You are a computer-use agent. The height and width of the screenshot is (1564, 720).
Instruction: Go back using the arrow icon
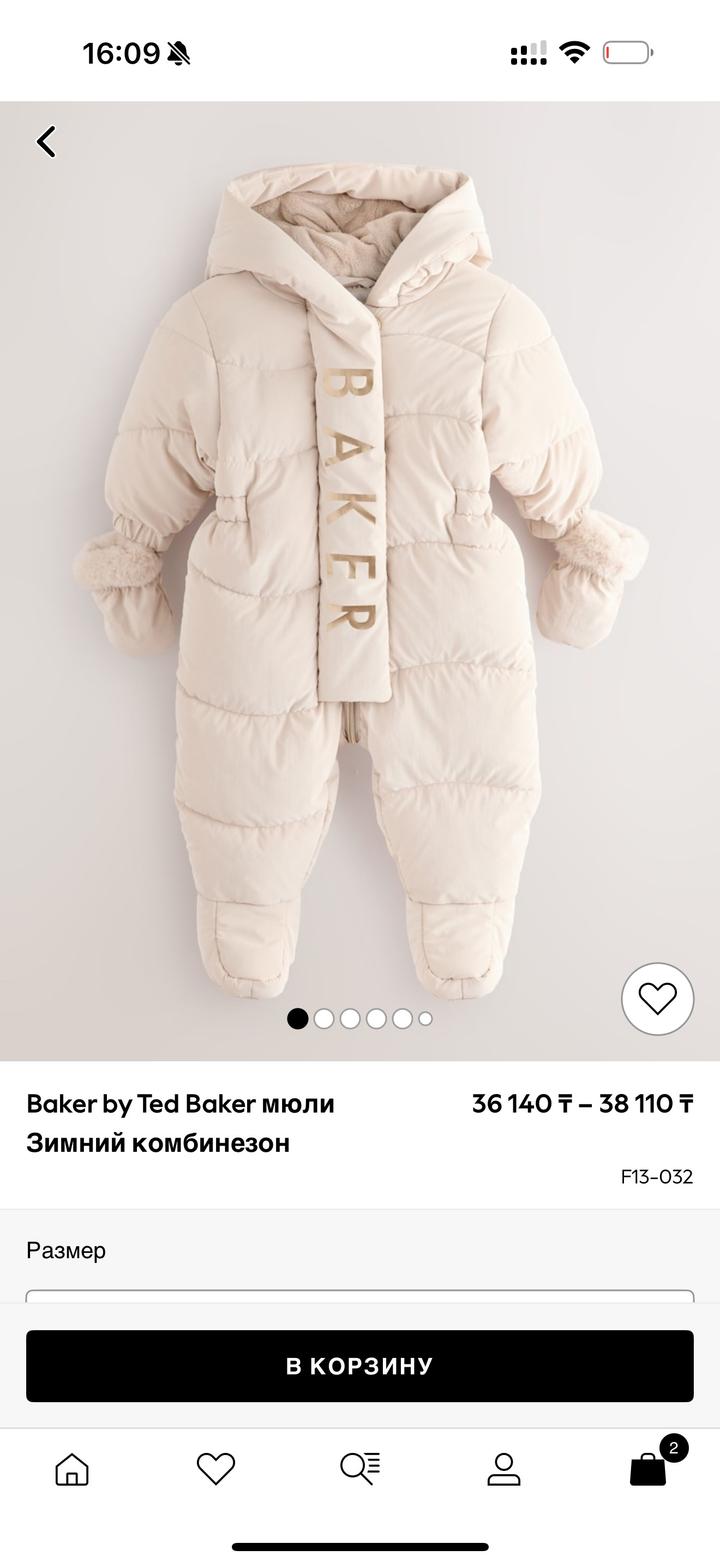(46, 142)
